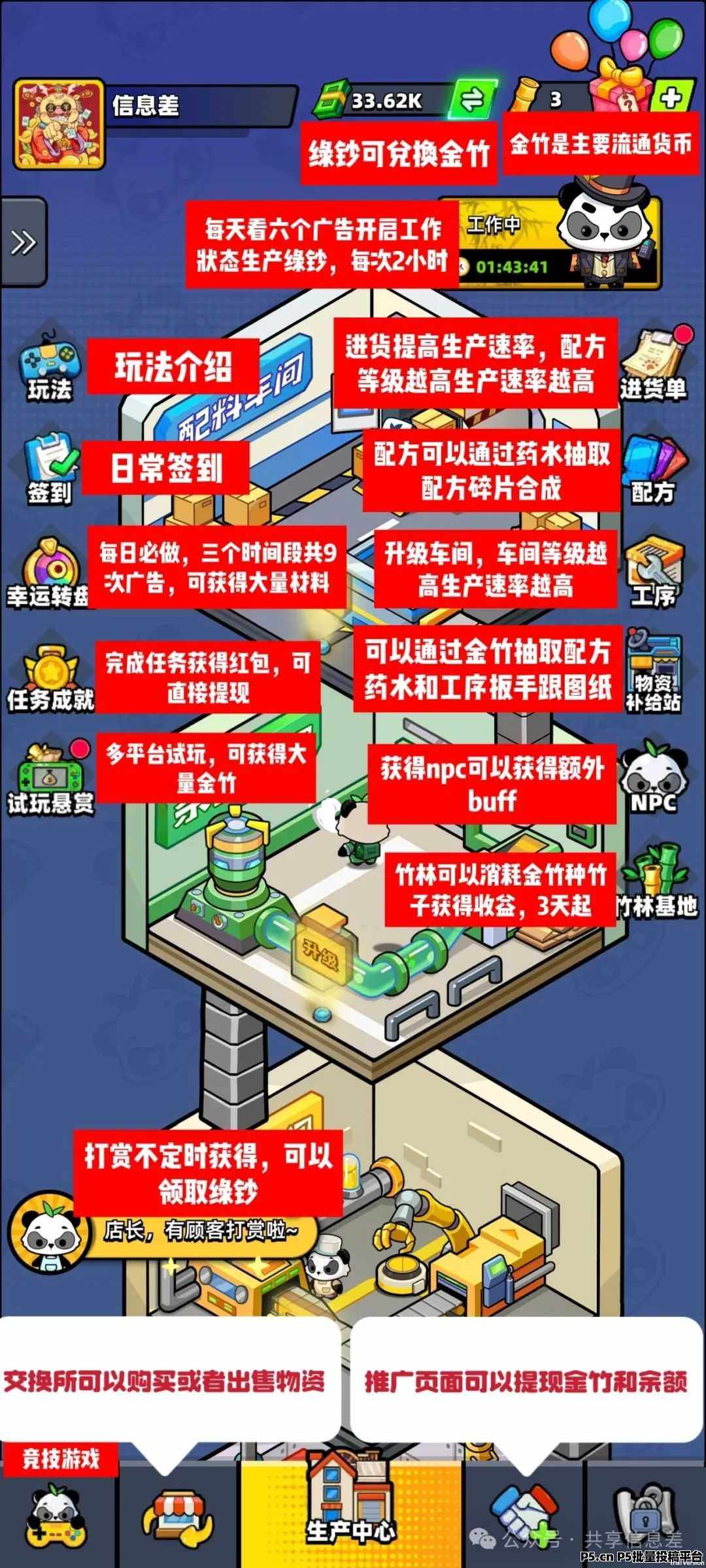Enter the 竹林基地 bamboo base
Viewport: 706px width, 1568px height.
tap(656, 881)
